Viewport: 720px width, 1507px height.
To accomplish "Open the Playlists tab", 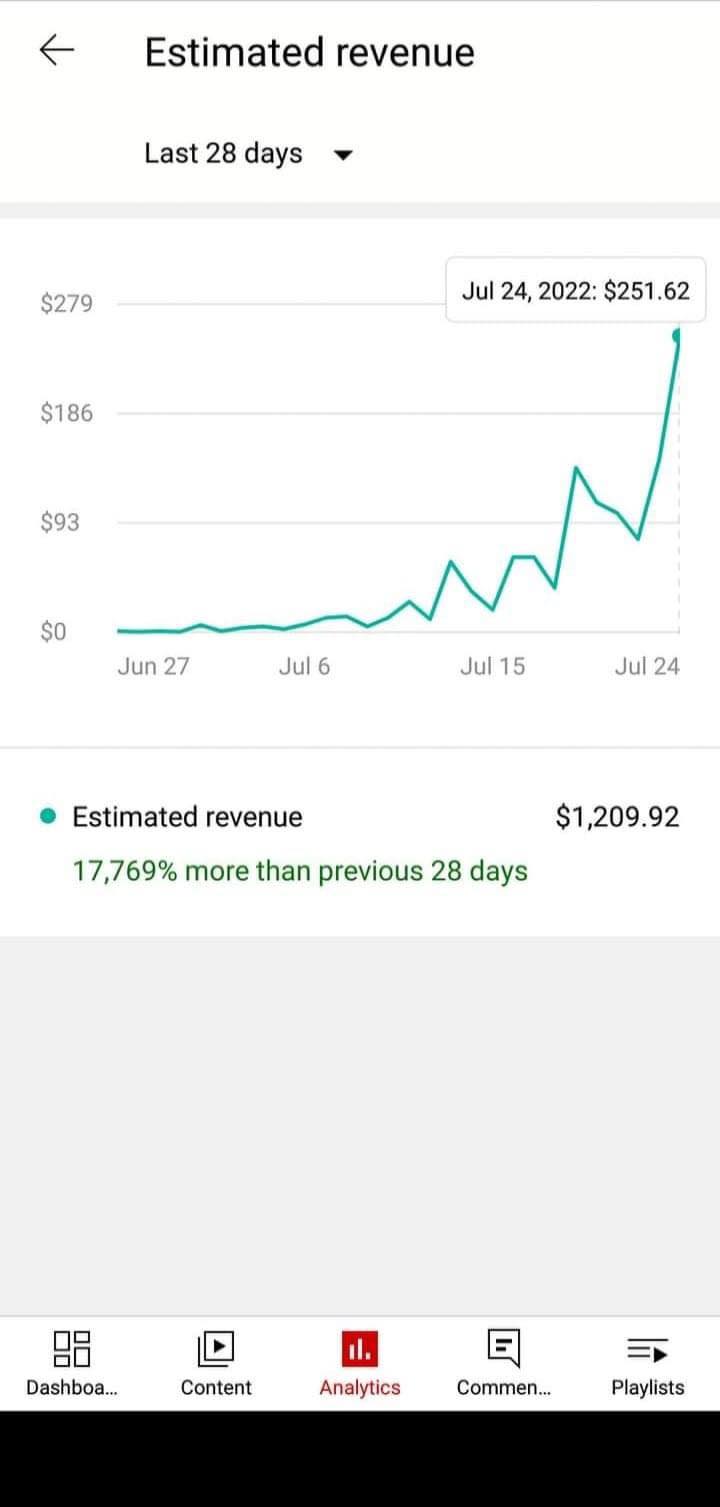I will click(x=648, y=1364).
